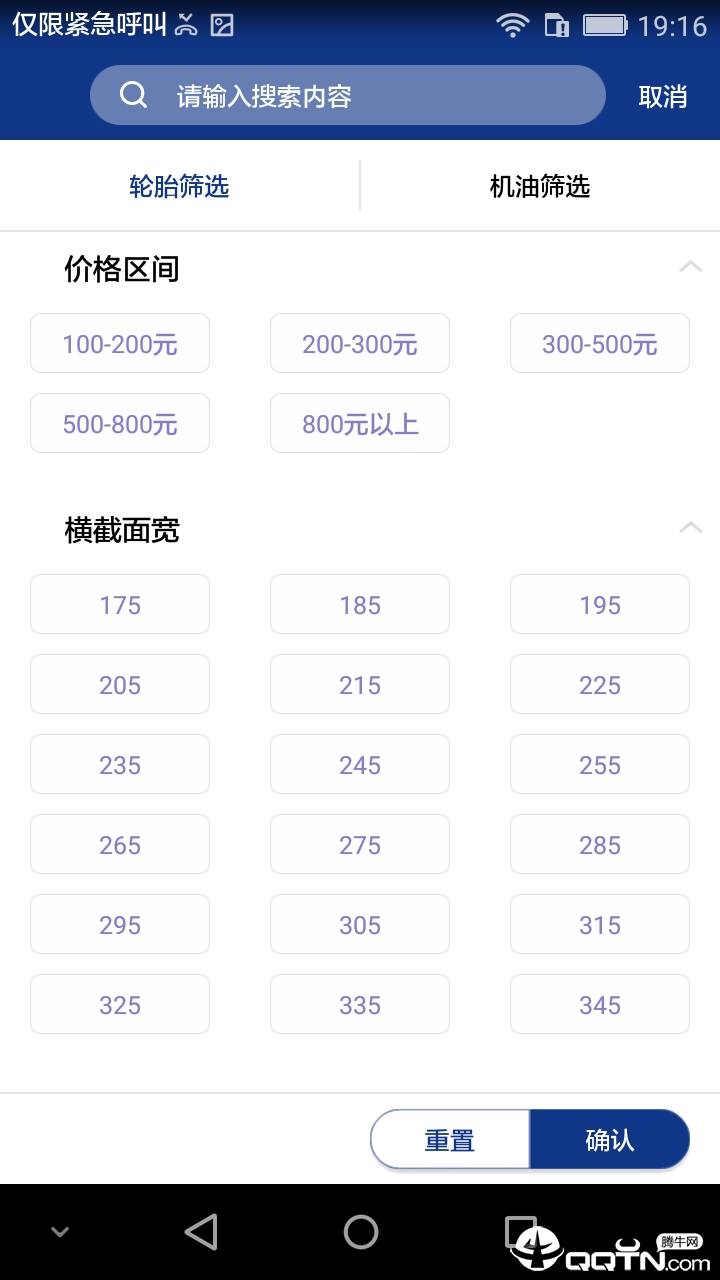Collapse the 价格区间 section
The height and width of the screenshot is (1280, 720).
(x=690, y=267)
